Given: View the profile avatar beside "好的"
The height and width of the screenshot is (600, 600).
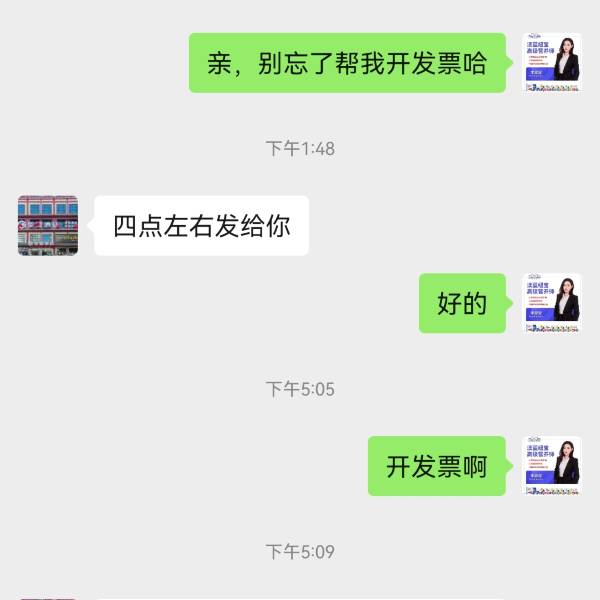Looking at the screenshot, I should pos(552,303).
